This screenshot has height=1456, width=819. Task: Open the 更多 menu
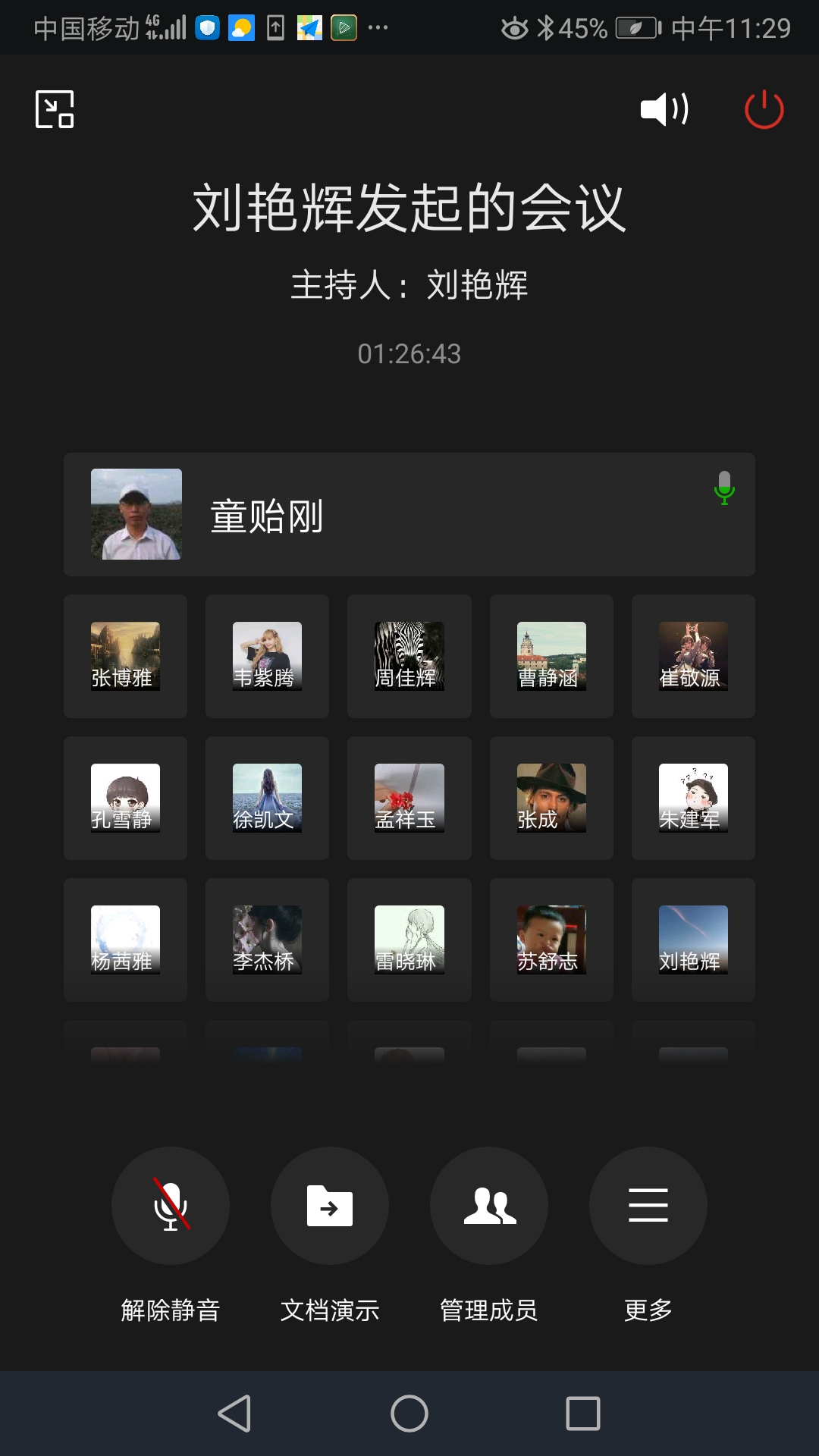(x=648, y=1206)
